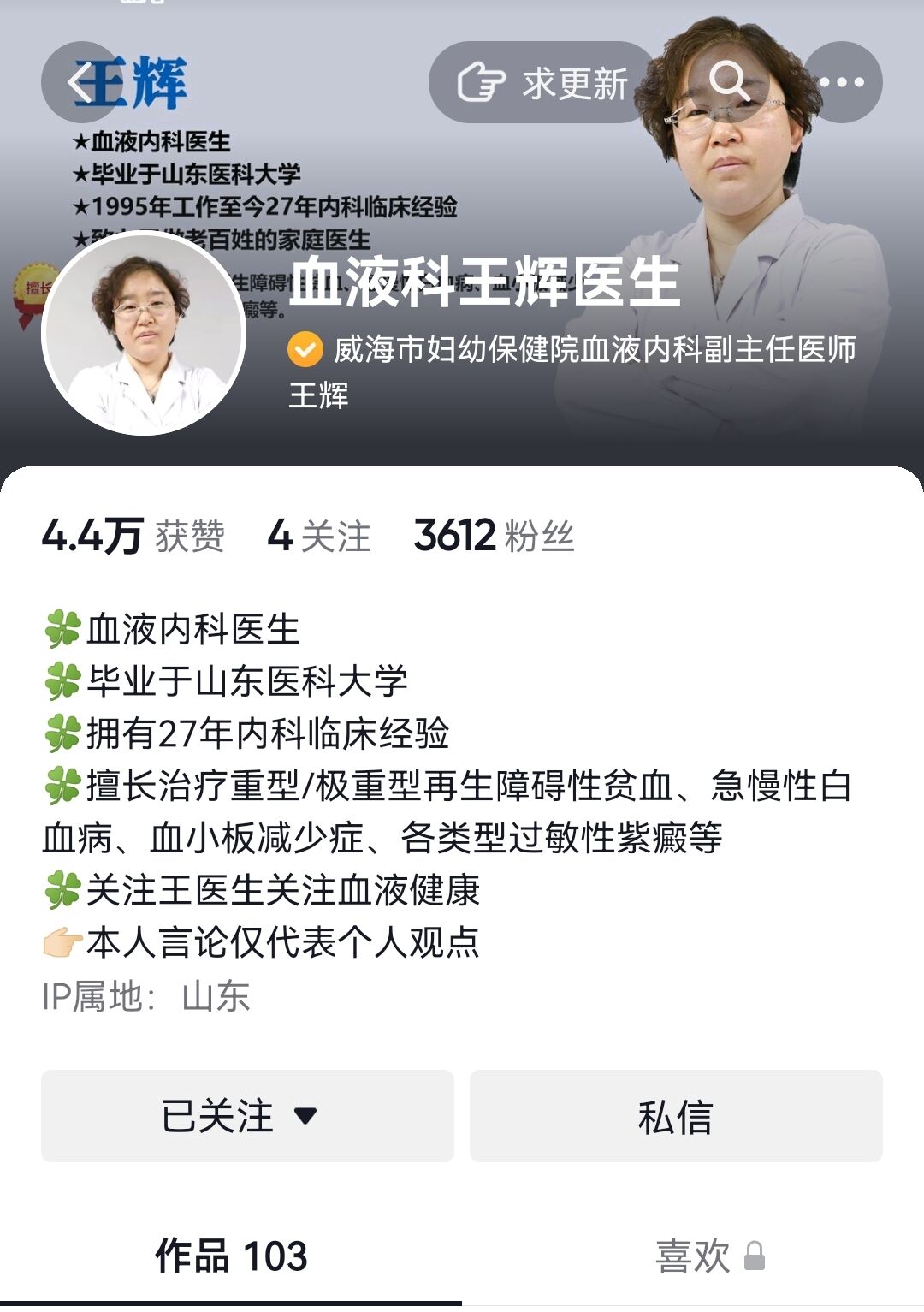Go back using the top-left arrow

[x=81, y=83]
